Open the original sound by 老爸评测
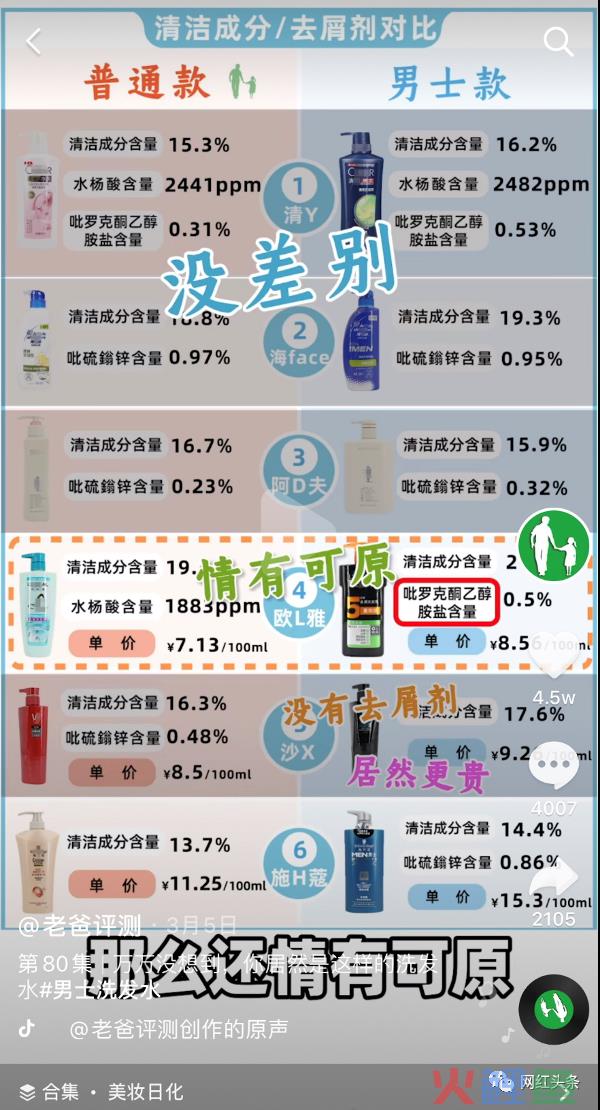Image resolution: width=600 pixels, height=1110 pixels. point(179,1029)
